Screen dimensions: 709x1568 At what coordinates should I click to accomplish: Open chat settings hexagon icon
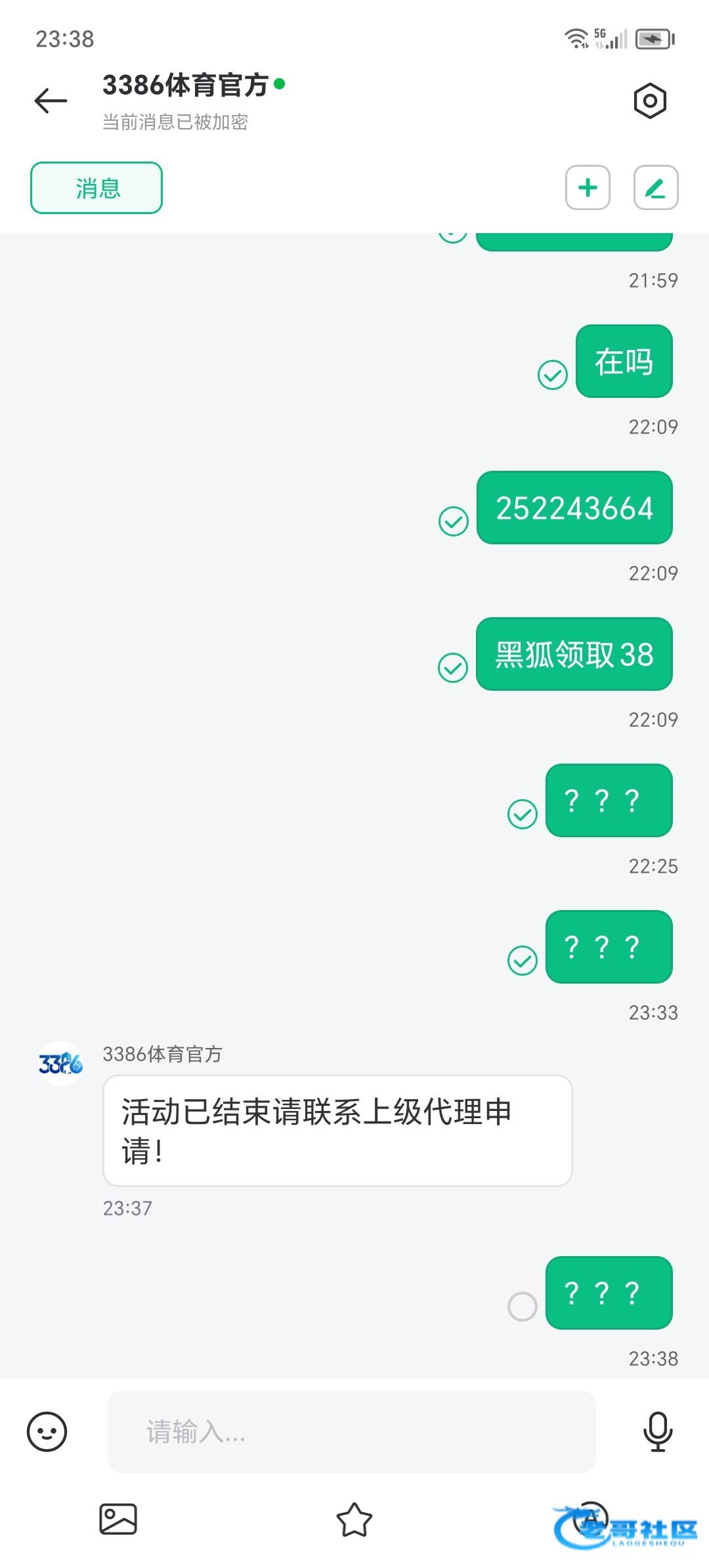pos(650,100)
